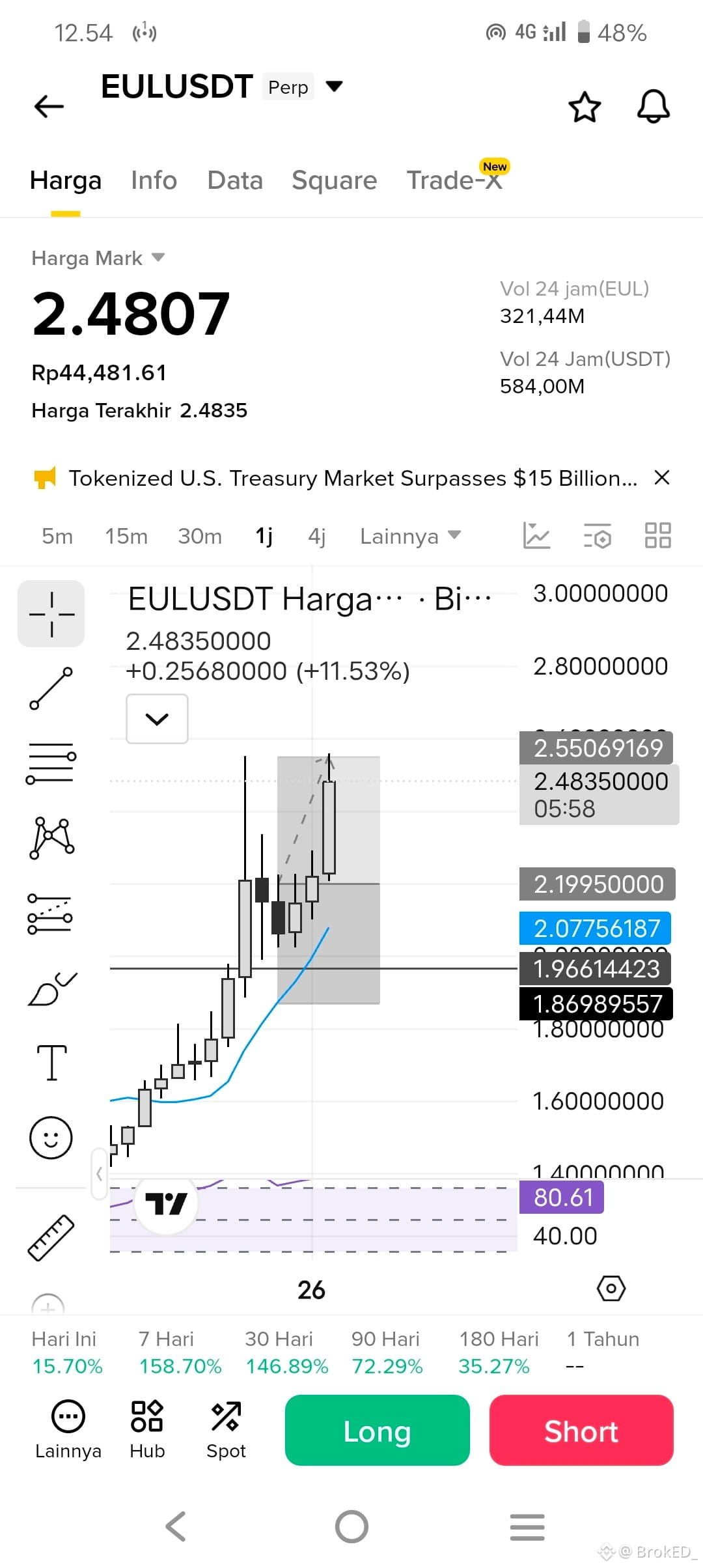Screen dimensions: 703x1568
Task: Select the text drawing tool
Action: click(x=51, y=1062)
